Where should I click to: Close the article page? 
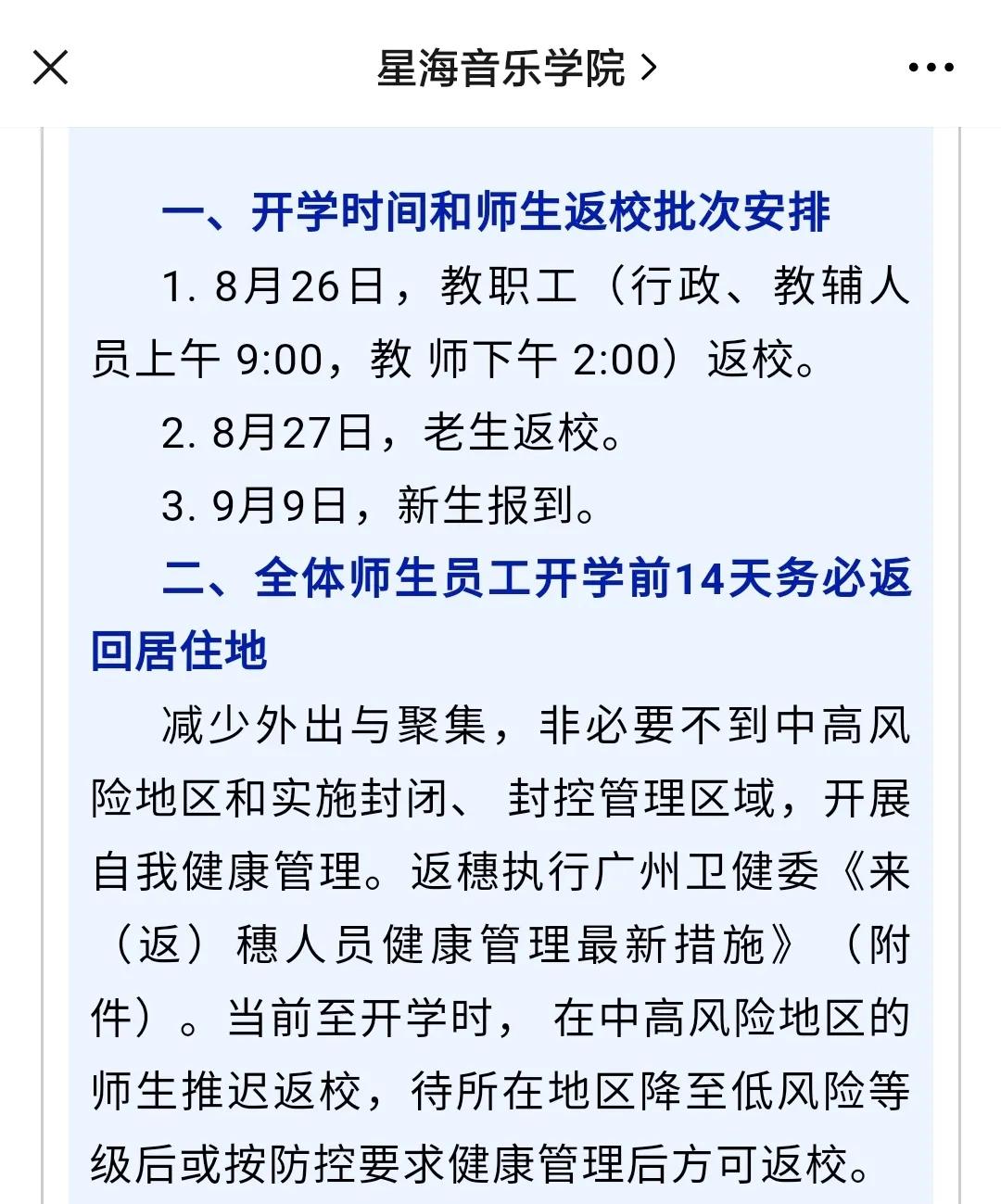[50, 68]
